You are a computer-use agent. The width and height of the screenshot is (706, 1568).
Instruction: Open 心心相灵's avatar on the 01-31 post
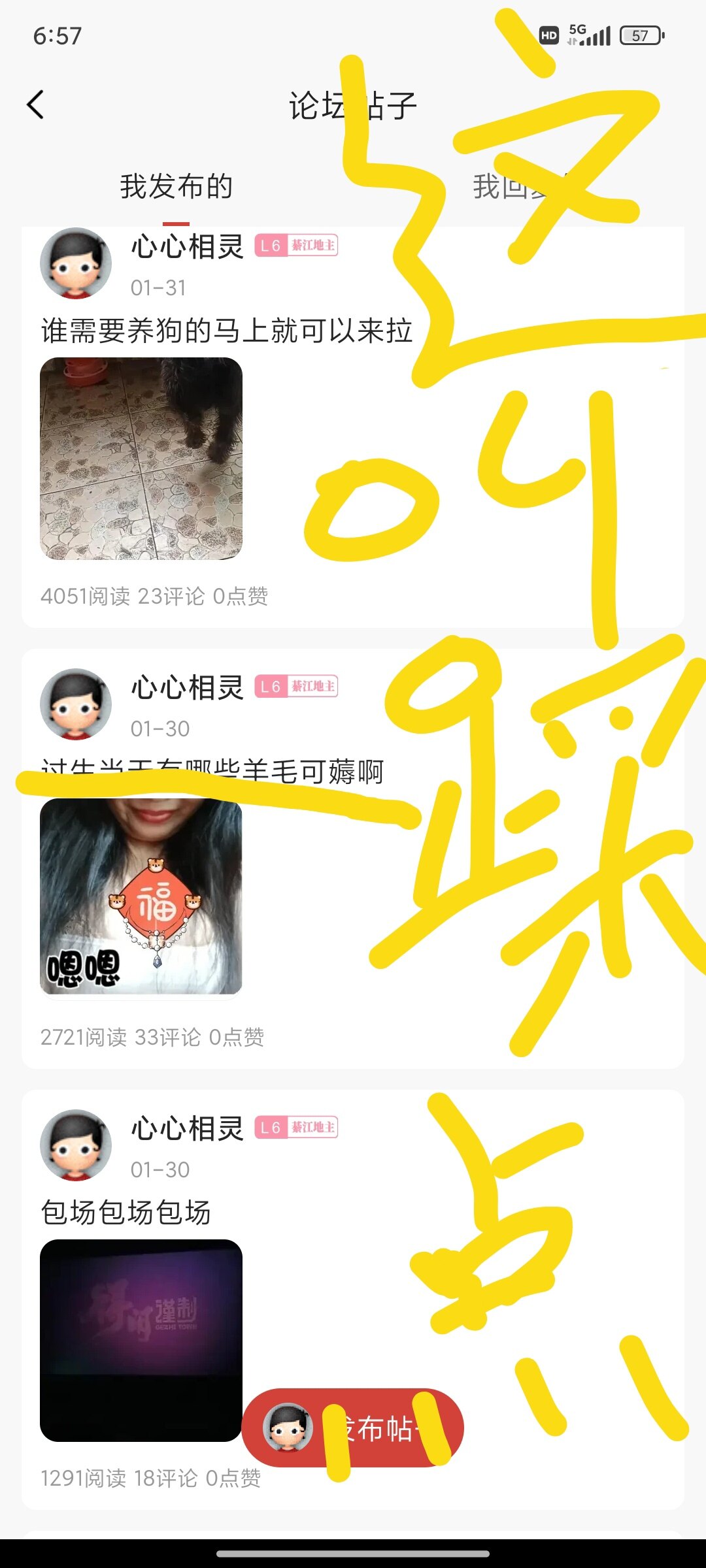click(76, 263)
